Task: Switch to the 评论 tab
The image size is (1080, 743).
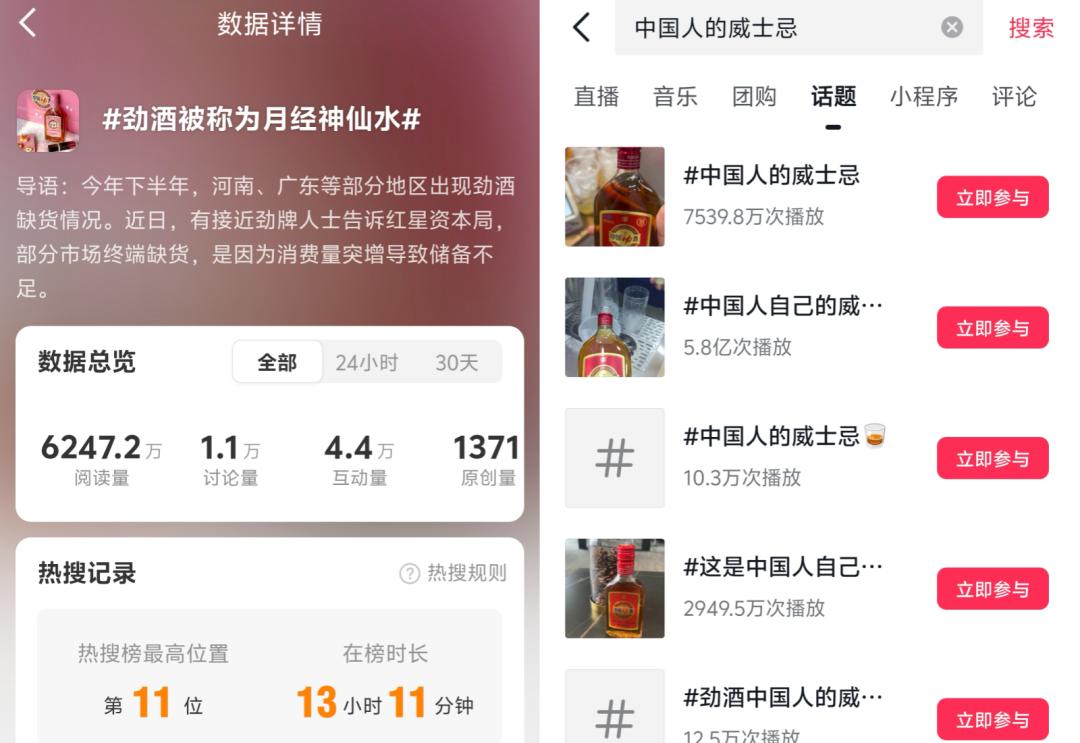Action: pyautogui.click(x=1014, y=96)
